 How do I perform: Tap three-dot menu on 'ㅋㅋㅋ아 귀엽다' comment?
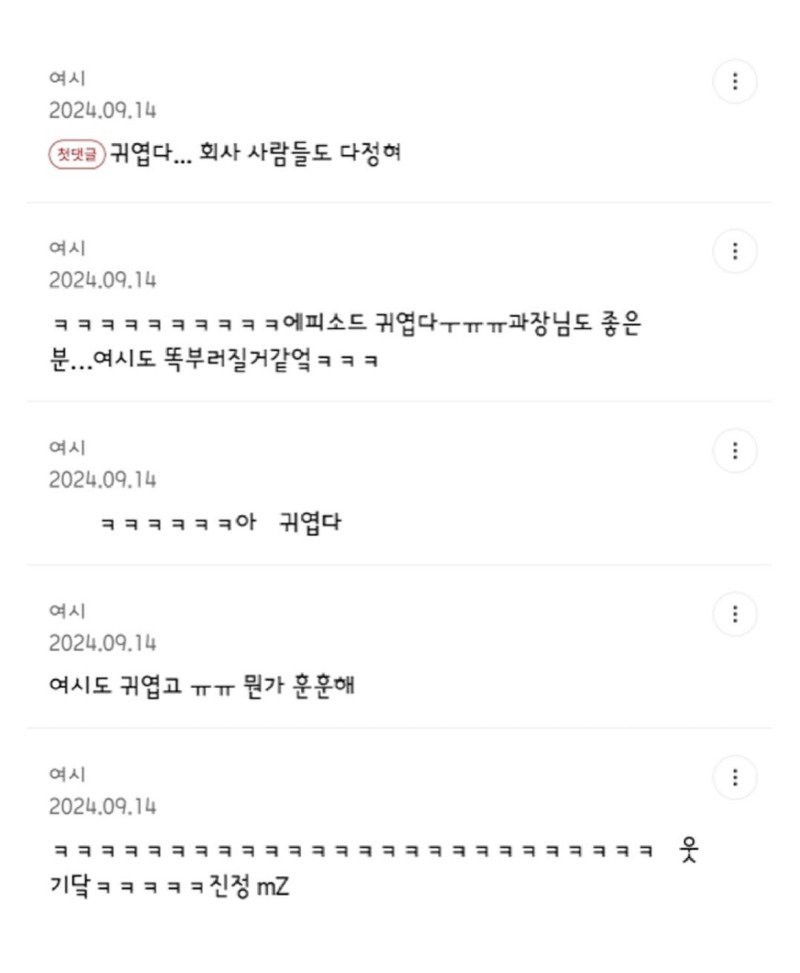(735, 451)
